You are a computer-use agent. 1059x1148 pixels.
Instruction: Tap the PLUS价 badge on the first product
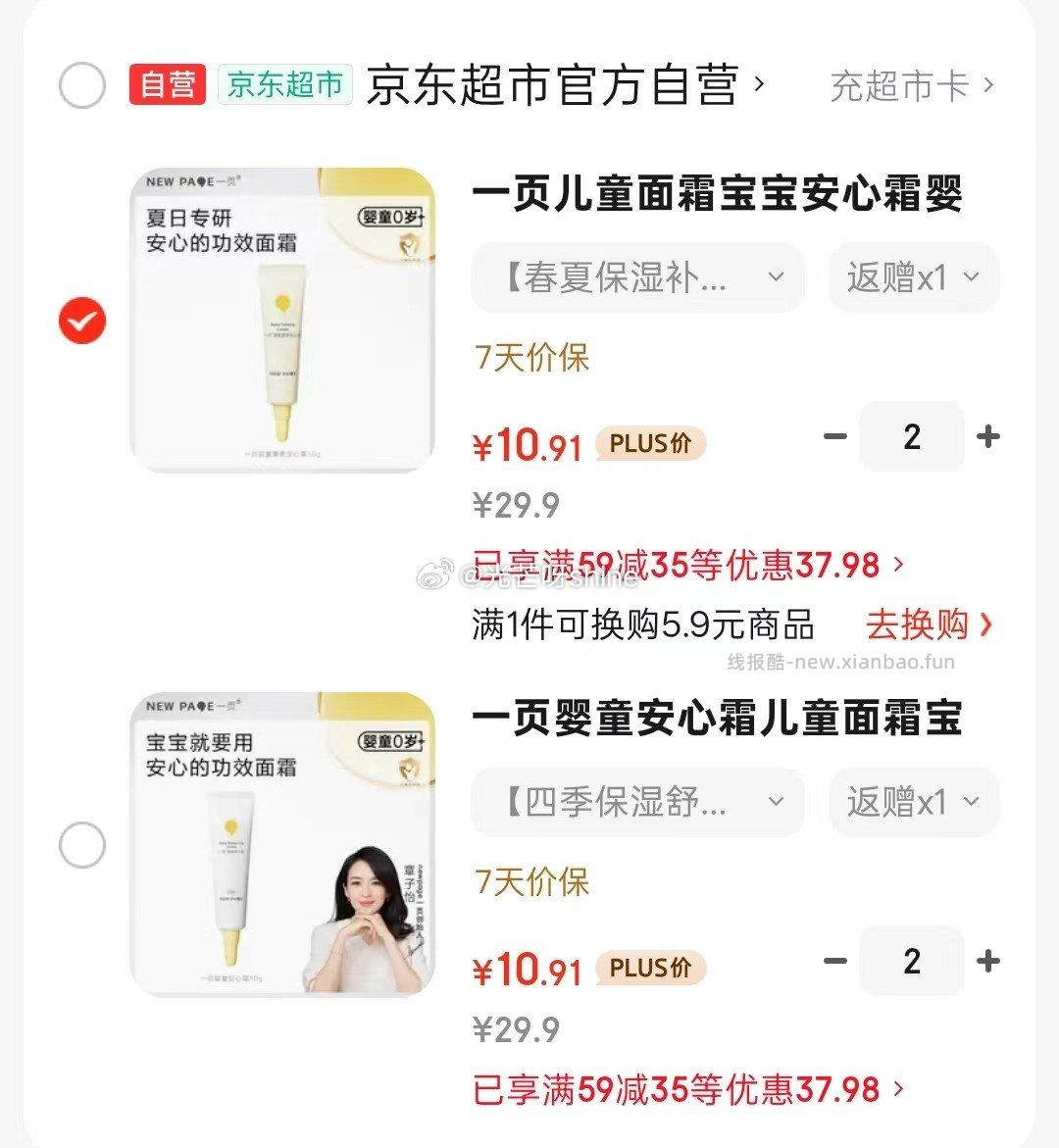point(650,443)
